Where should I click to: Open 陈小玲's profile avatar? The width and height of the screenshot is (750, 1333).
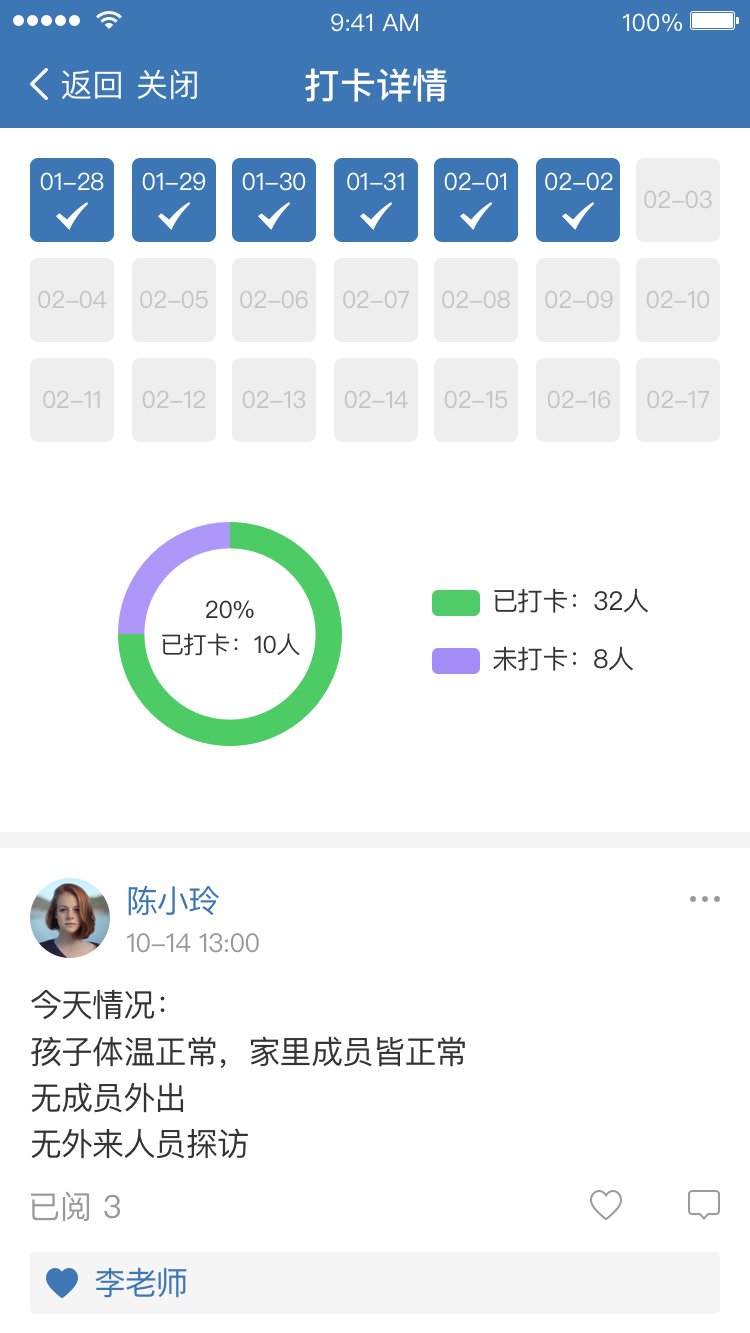click(70, 918)
